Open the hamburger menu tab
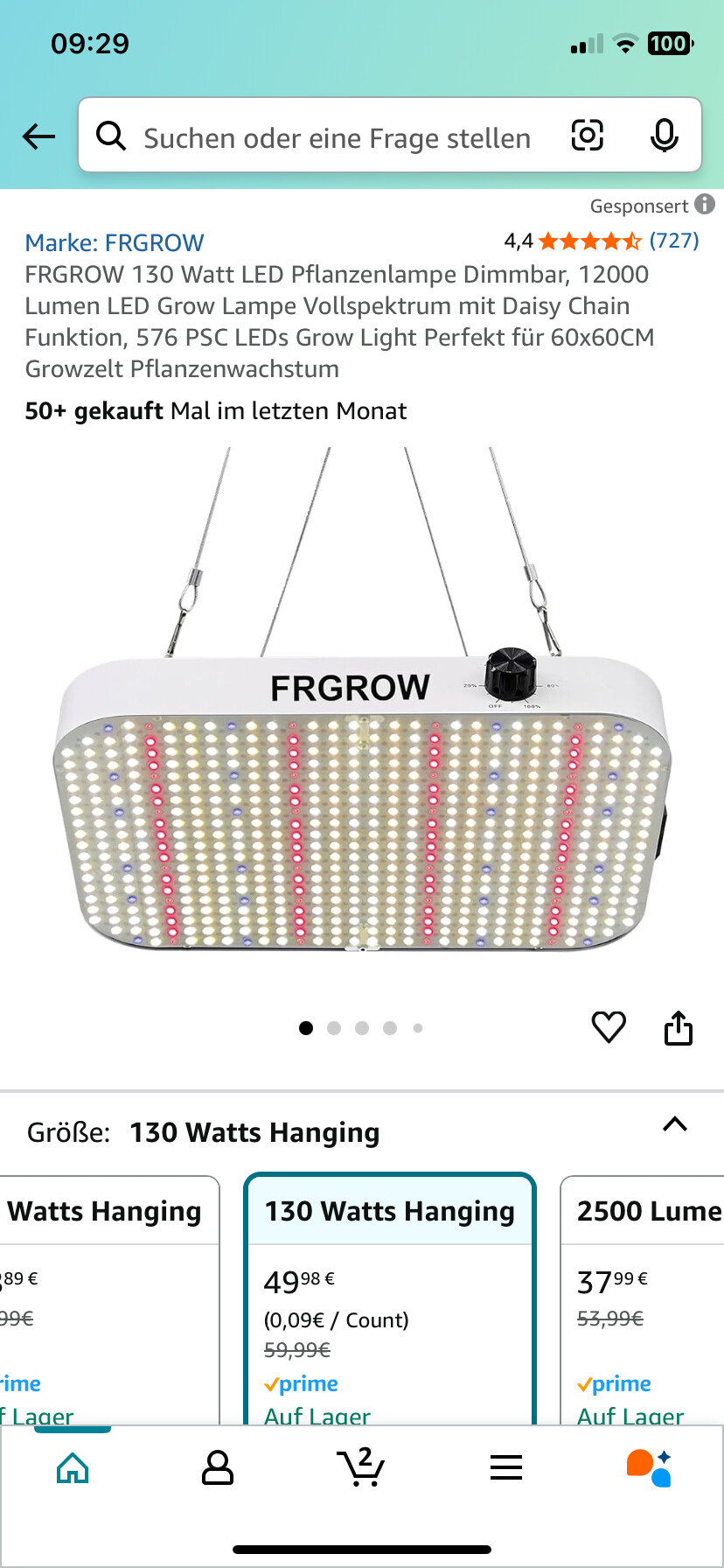Image resolution: width=724 pixels, height=1568 pixels. coord(506,1467)
